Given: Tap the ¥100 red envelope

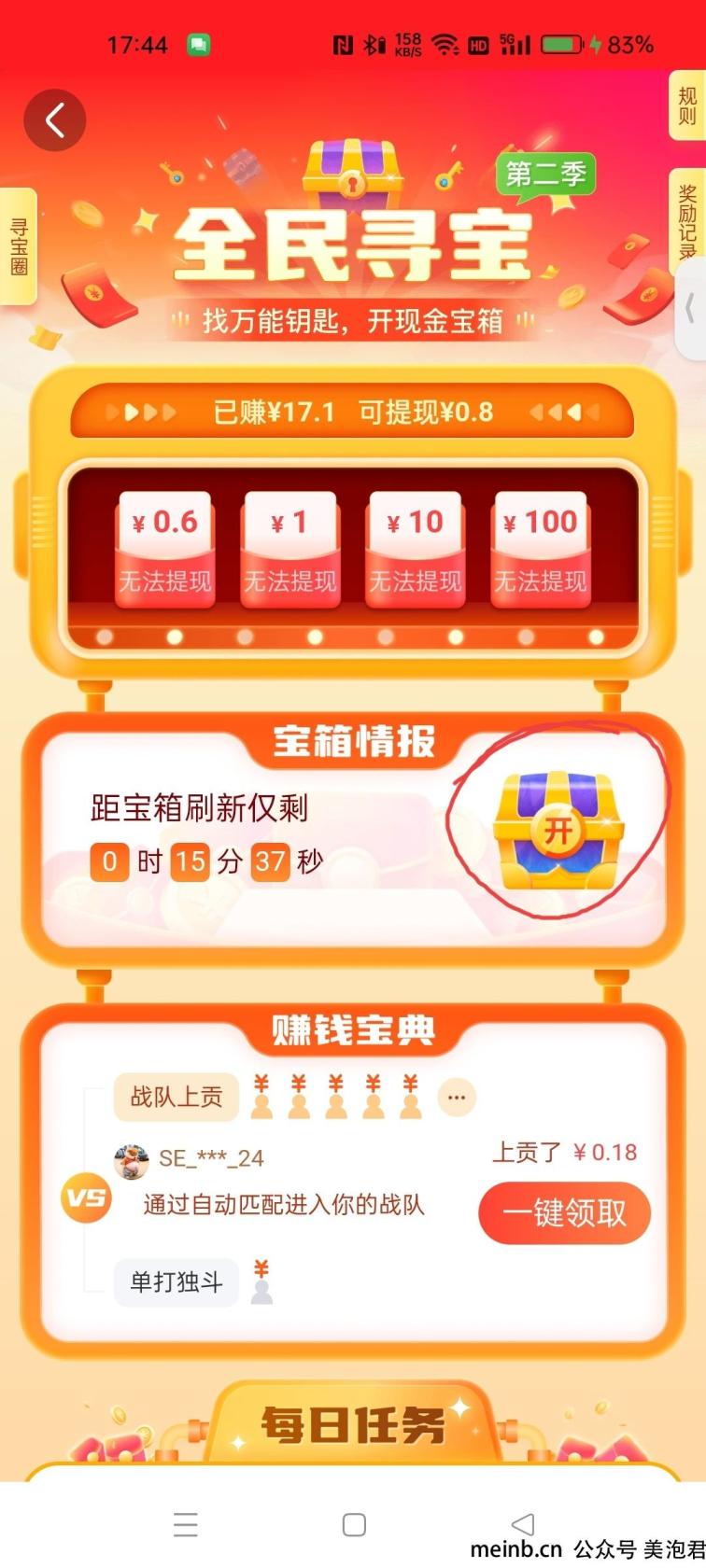Looking at the screenshot, I should (541, 550).
